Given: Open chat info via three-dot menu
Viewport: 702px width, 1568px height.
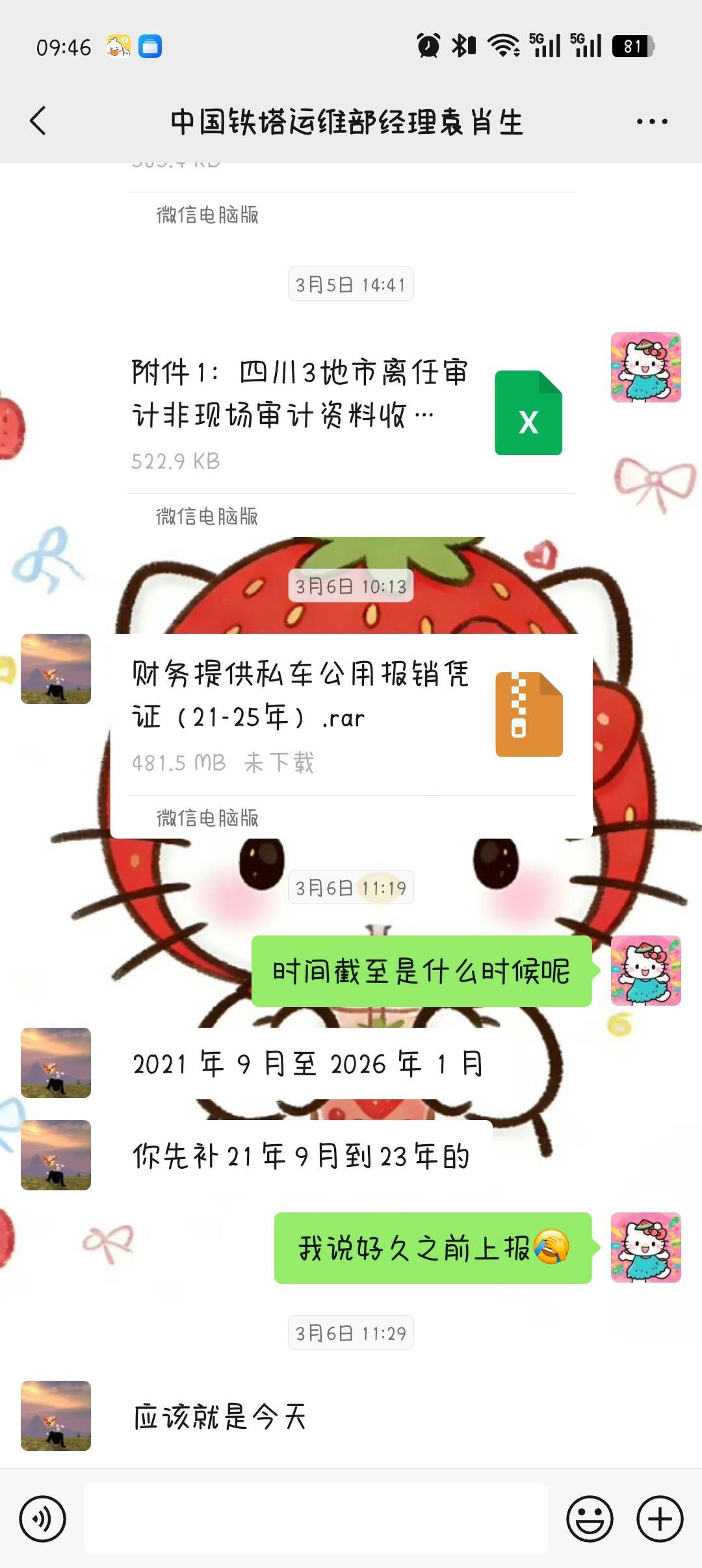Looking at the screenshot, I should point(652,122).
